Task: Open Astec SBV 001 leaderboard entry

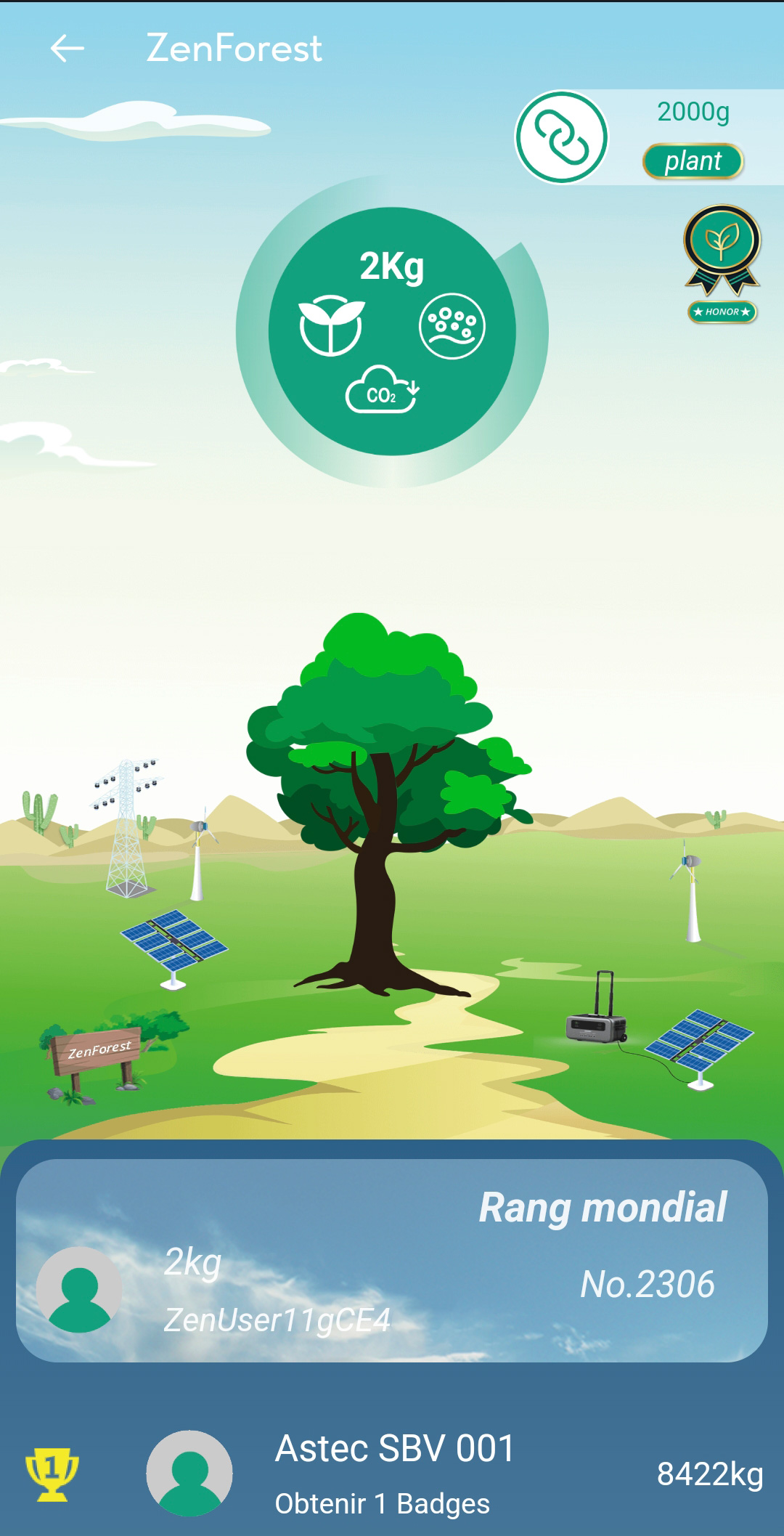Action: pyautogui.click(x=392, y=1474)
